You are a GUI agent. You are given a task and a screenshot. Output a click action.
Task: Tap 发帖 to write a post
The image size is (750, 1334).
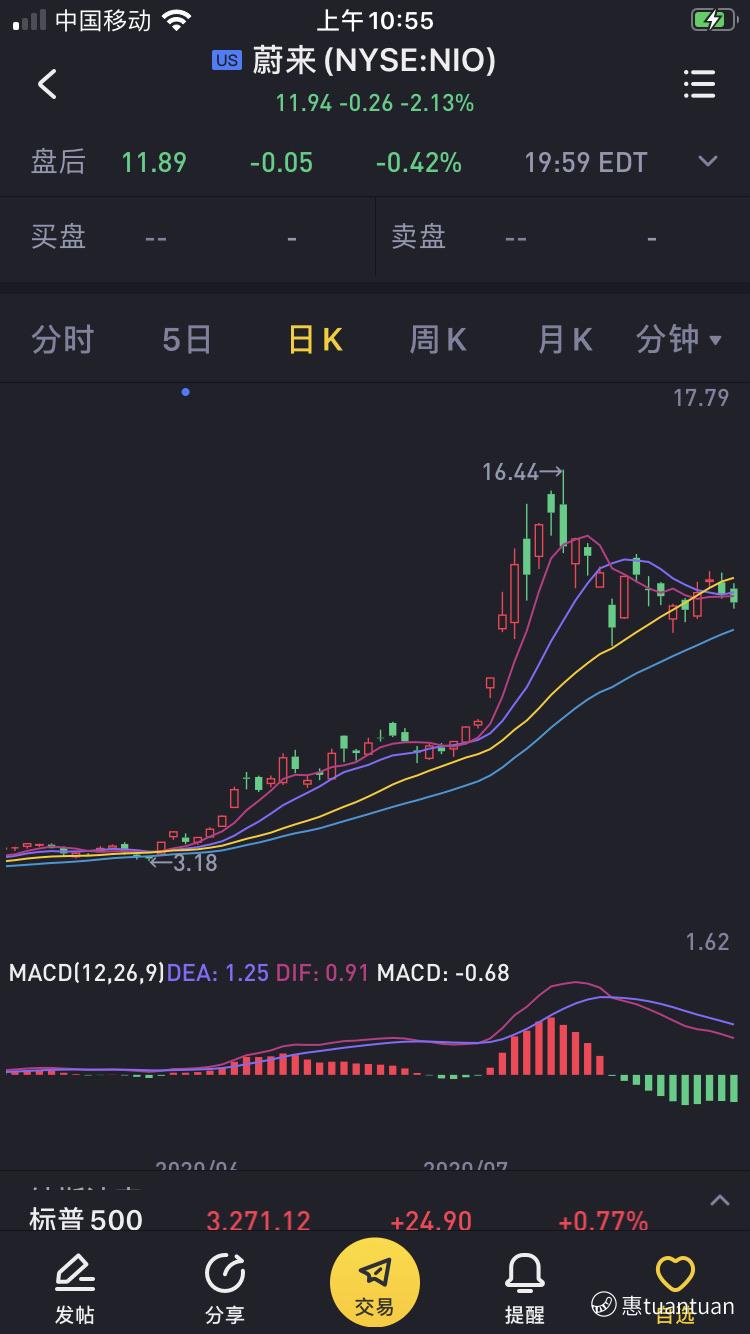pos(75,1288)
